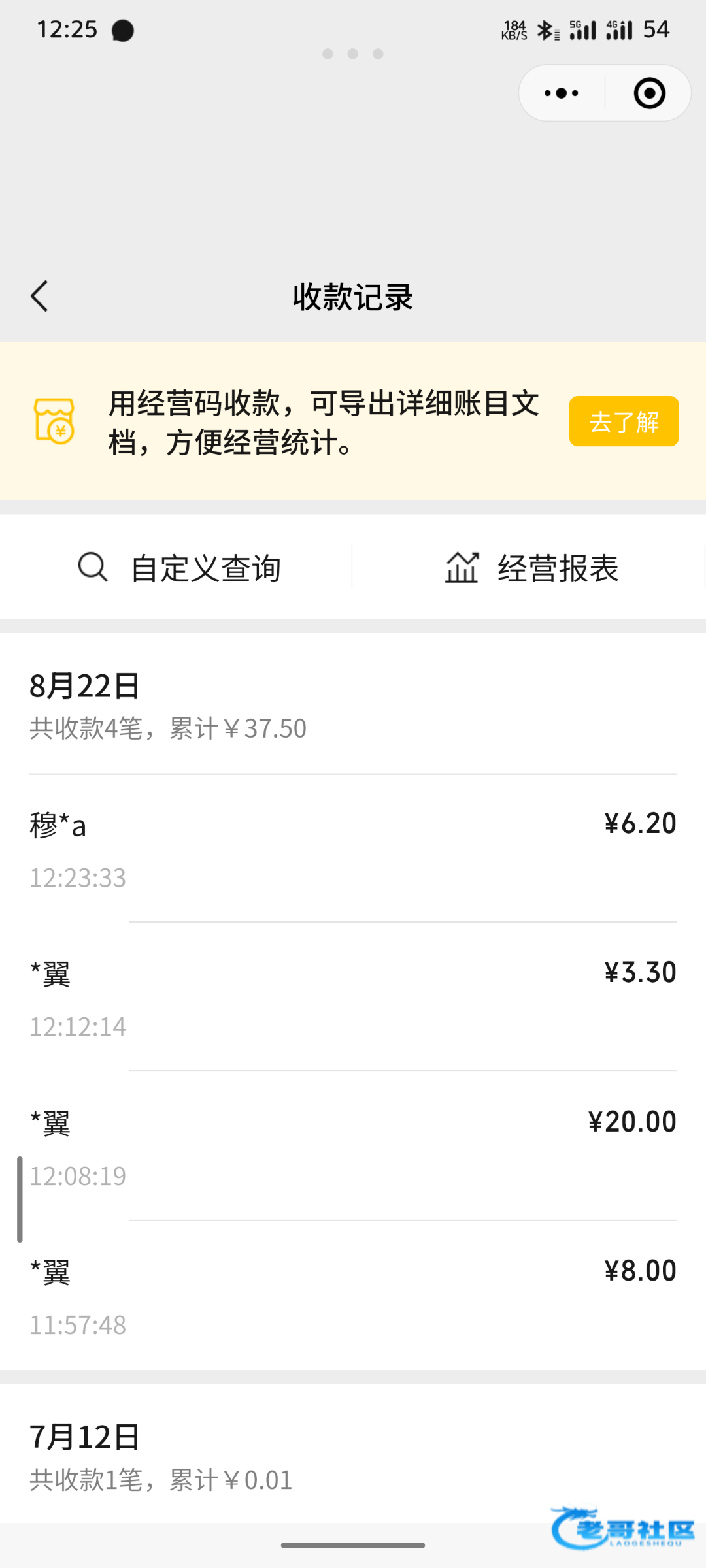
Task: Close the mini program with circle button
Action: click(x=649, y=93)
